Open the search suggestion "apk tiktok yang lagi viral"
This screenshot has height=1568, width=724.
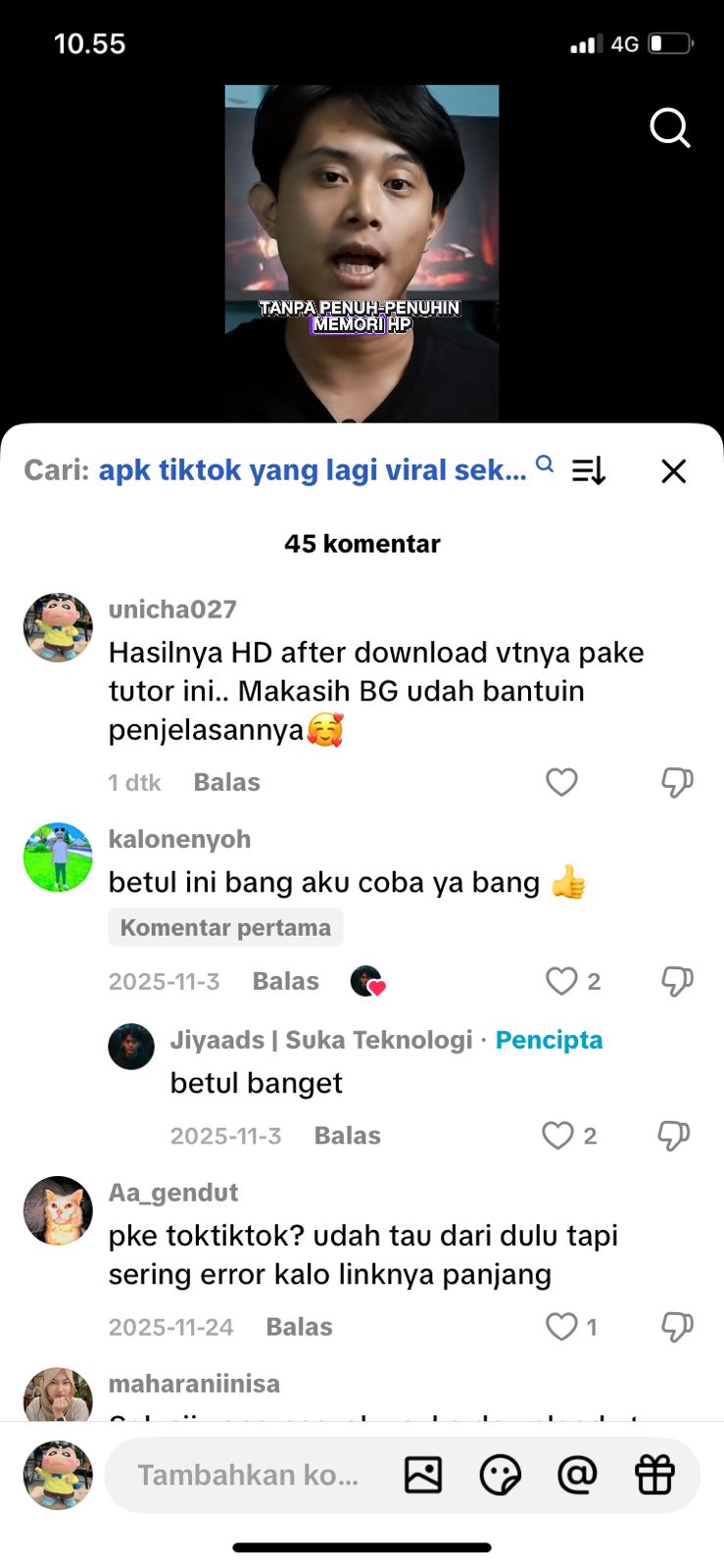(x=313, y=470)
